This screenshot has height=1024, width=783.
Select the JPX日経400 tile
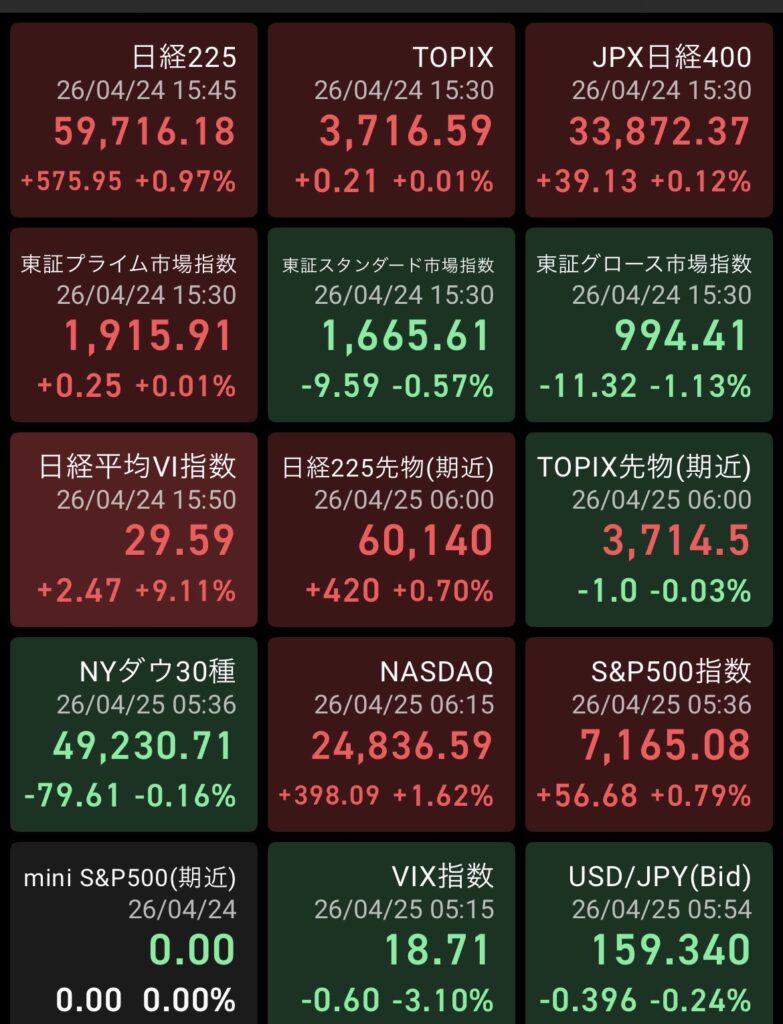click(649, 121)
